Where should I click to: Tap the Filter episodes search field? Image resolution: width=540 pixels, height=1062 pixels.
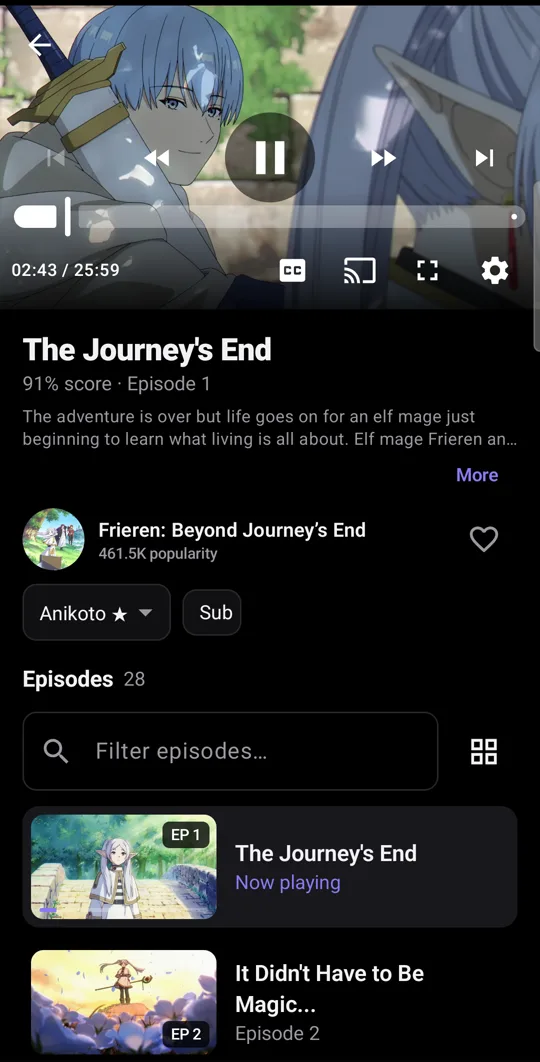[x=230, y=751]
